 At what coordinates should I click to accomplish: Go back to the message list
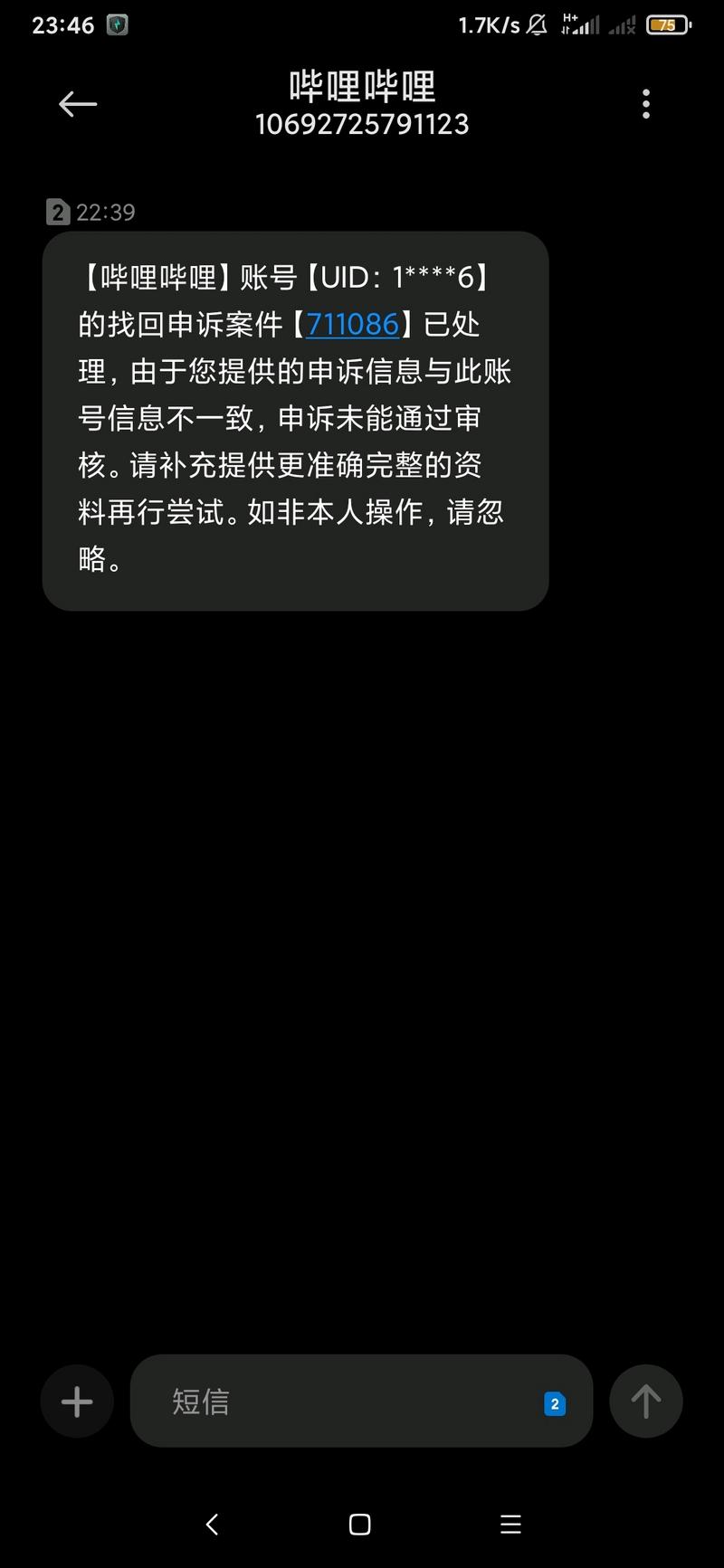pos(78,104)
